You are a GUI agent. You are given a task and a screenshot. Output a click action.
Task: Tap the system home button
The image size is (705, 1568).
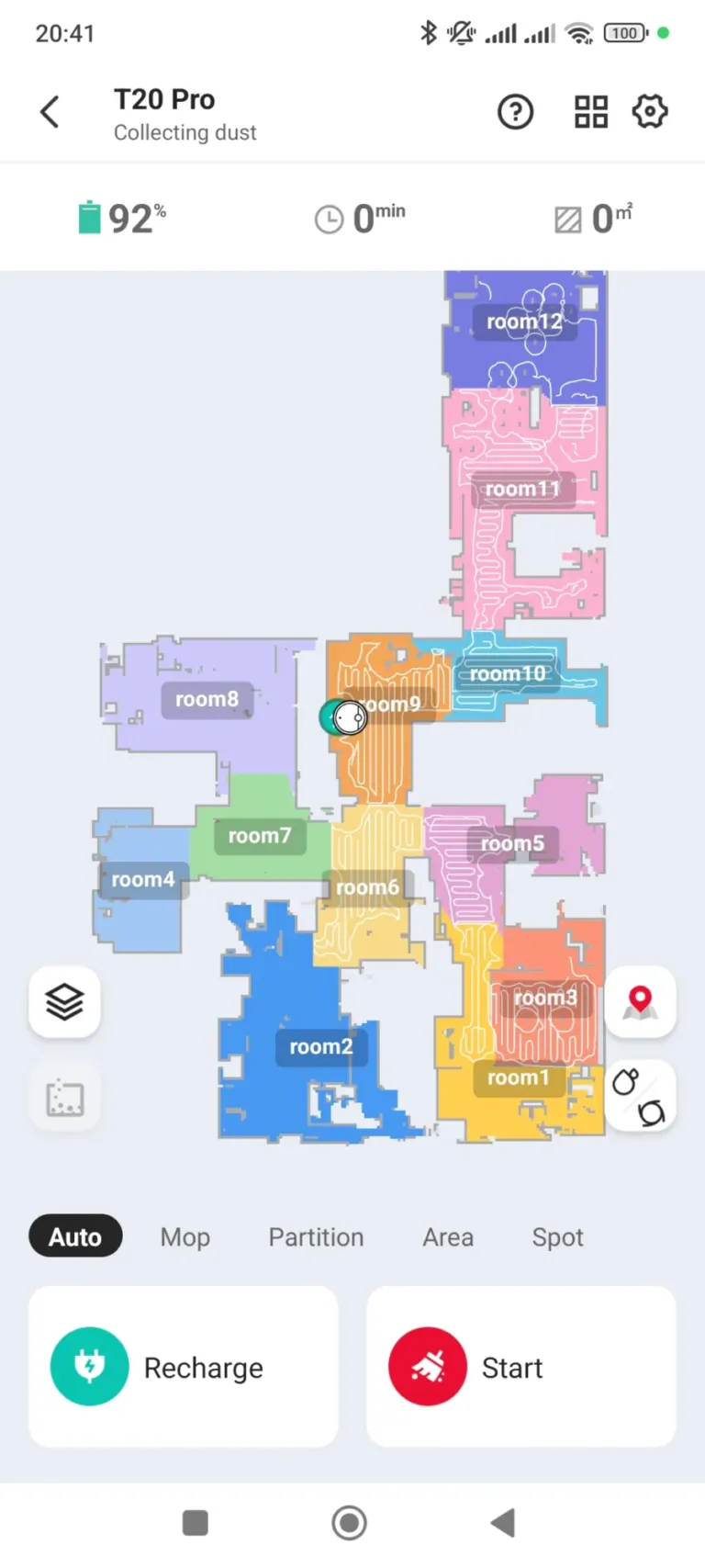tap(349, 1523)
